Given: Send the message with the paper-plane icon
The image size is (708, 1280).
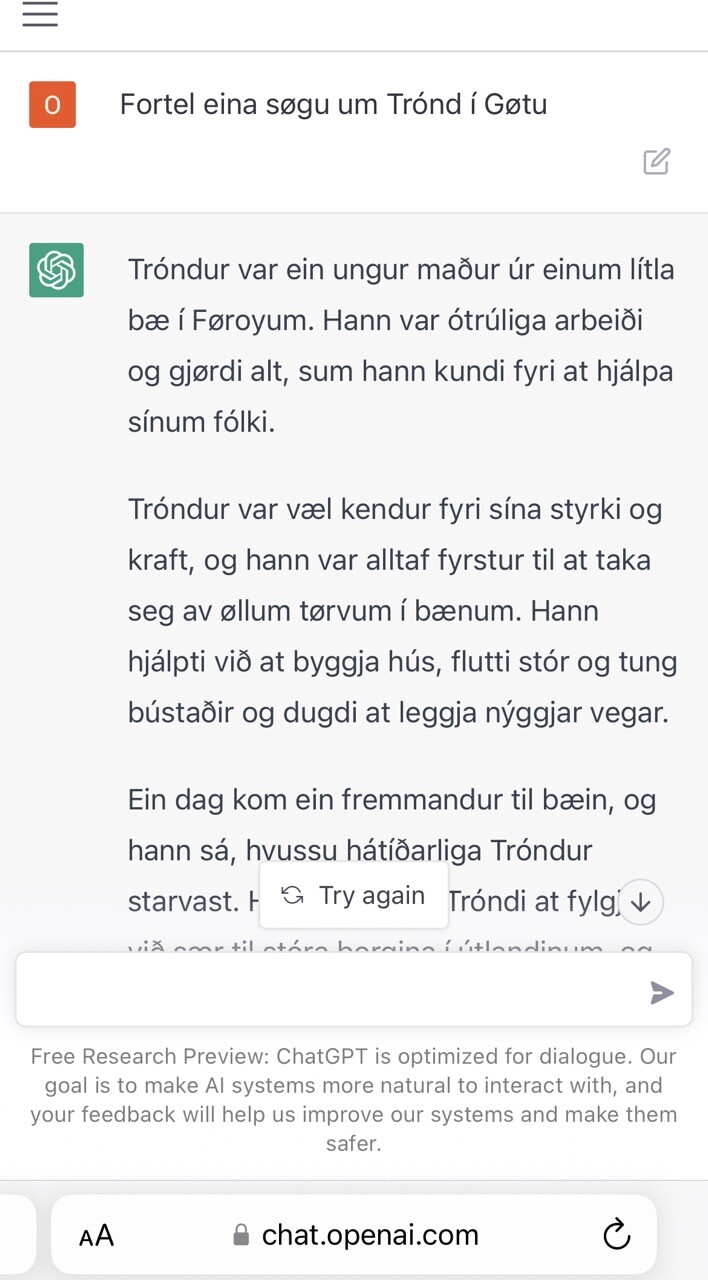Looking at the screenshot, I should tap(661, 992).
